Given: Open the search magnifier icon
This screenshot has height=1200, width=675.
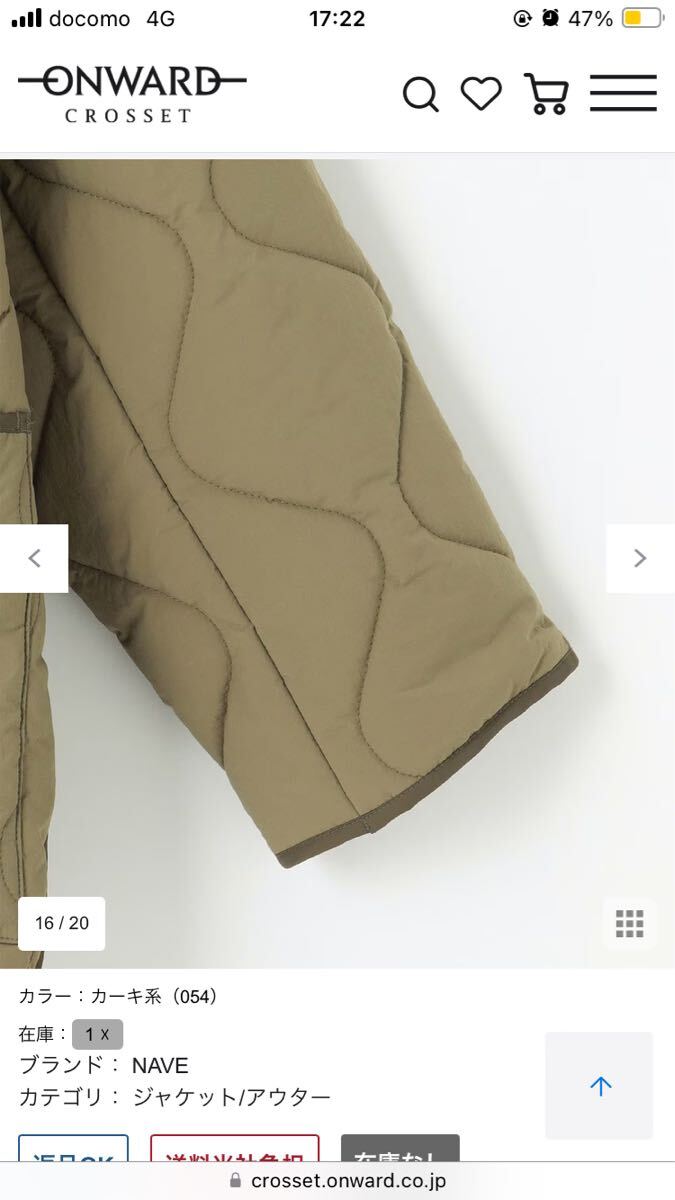Looking at the screenshot, I should pos(420,95).
